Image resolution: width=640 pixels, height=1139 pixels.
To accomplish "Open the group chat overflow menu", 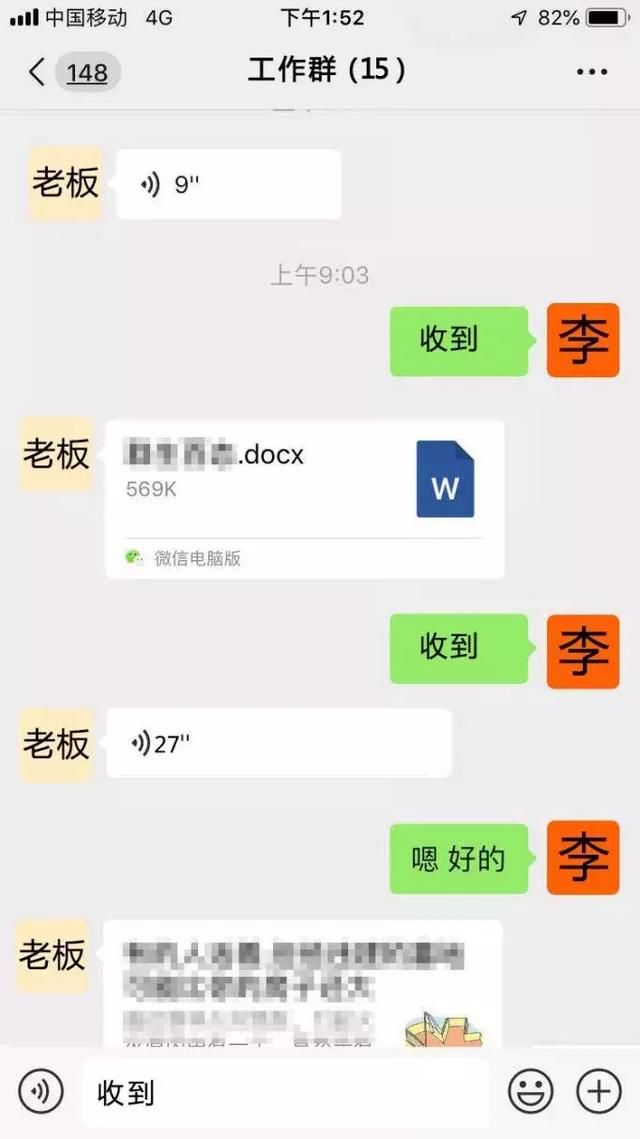I will [x=591, y=72].
